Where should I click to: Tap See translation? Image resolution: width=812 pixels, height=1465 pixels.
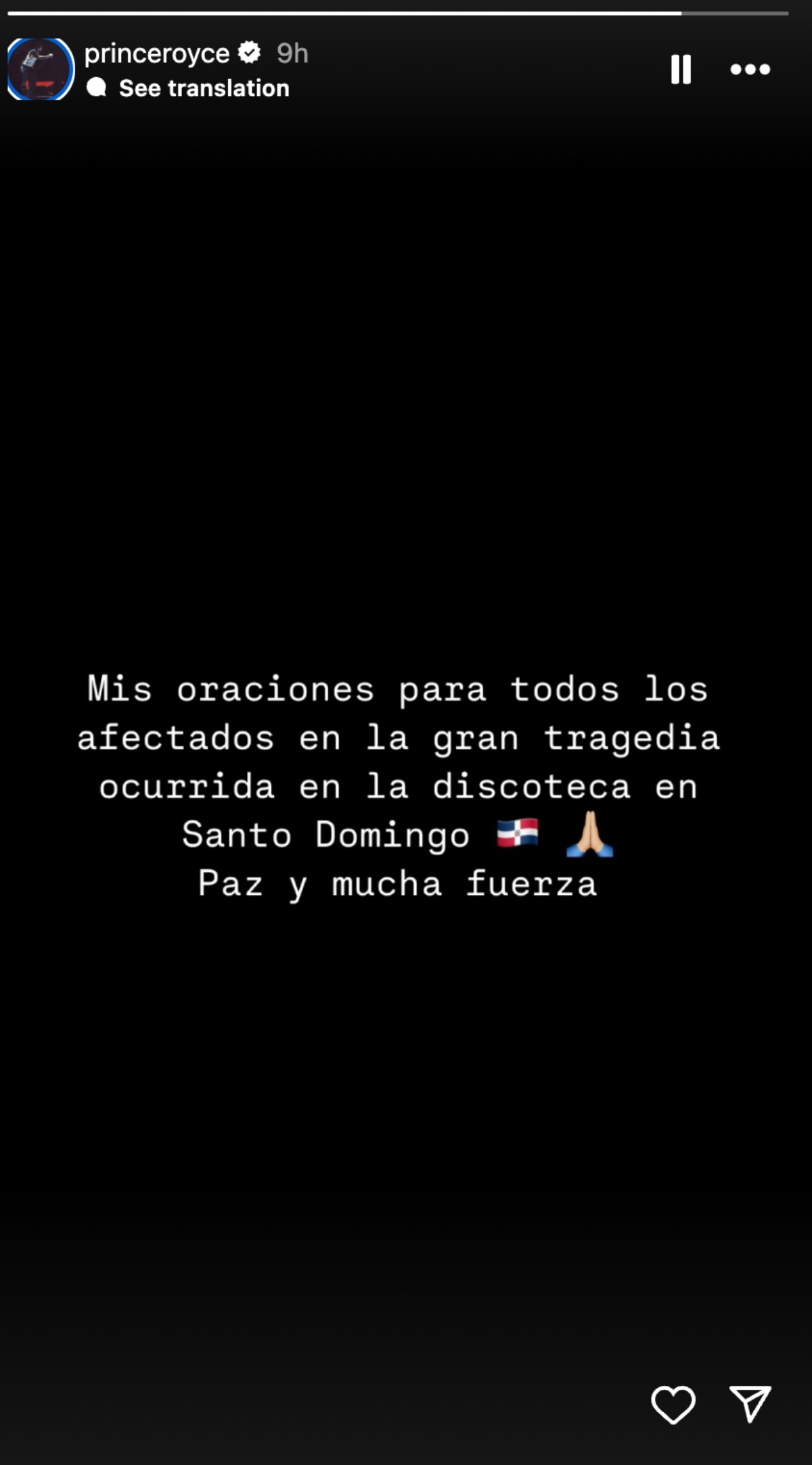click(x=204, y=88)
